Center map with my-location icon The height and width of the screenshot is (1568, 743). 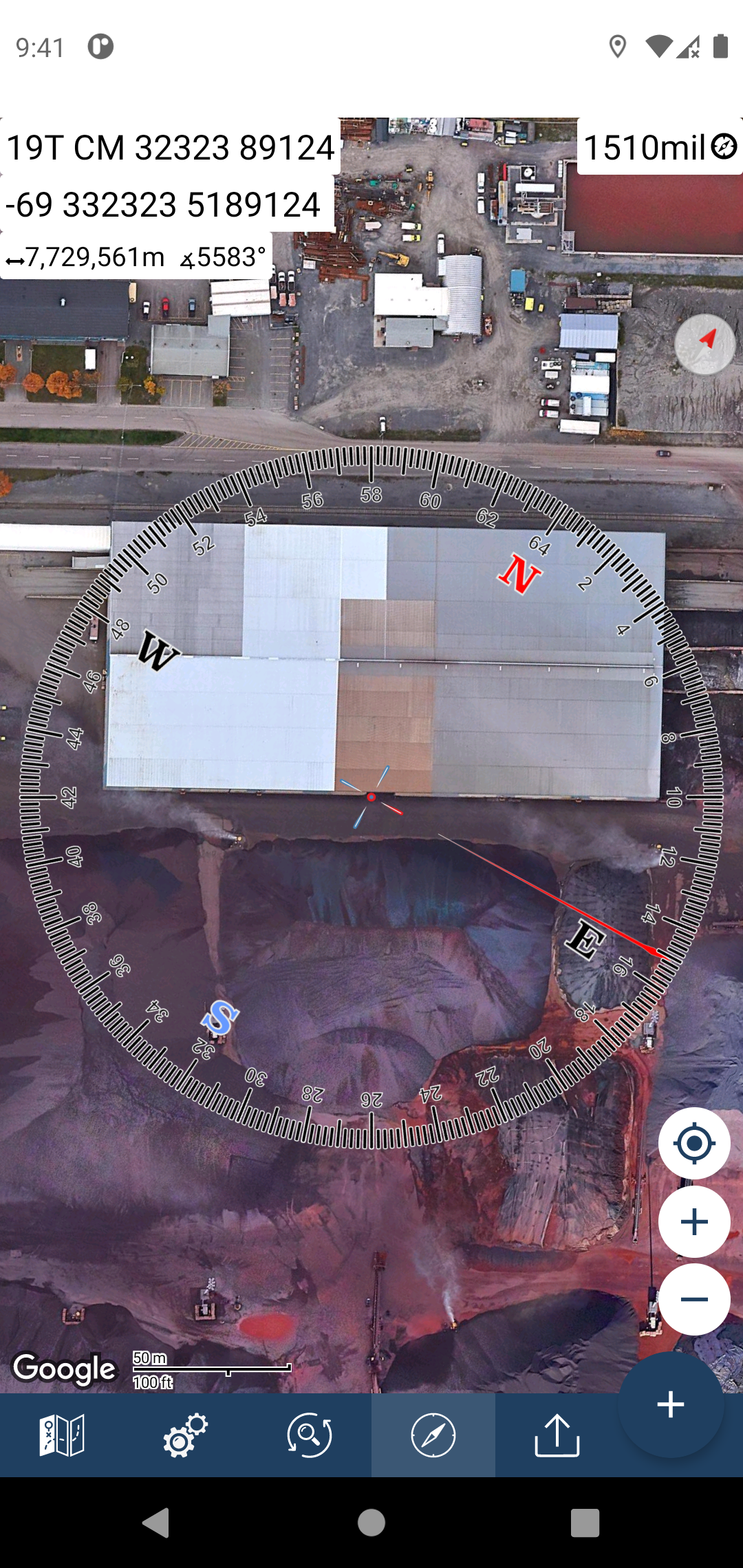tap(694, 1144)
